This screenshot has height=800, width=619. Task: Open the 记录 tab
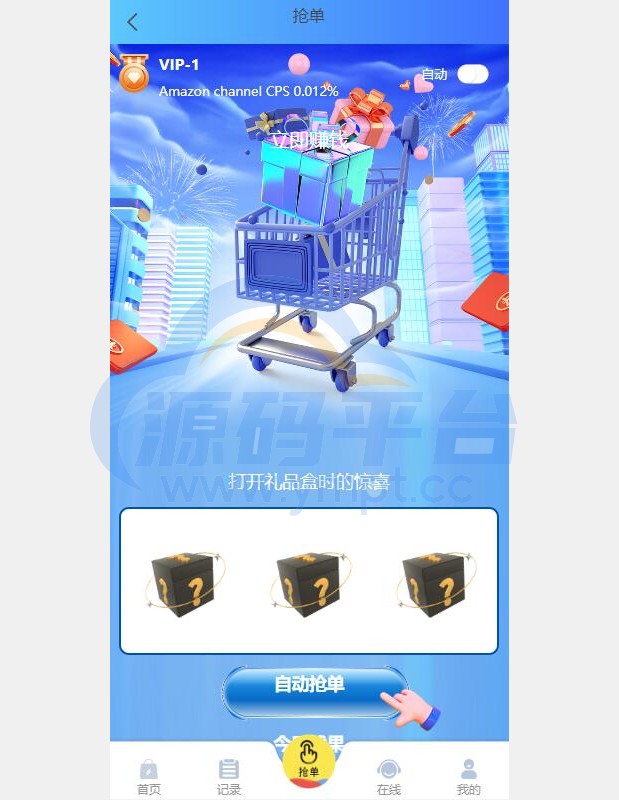click(x=229, y=776)
